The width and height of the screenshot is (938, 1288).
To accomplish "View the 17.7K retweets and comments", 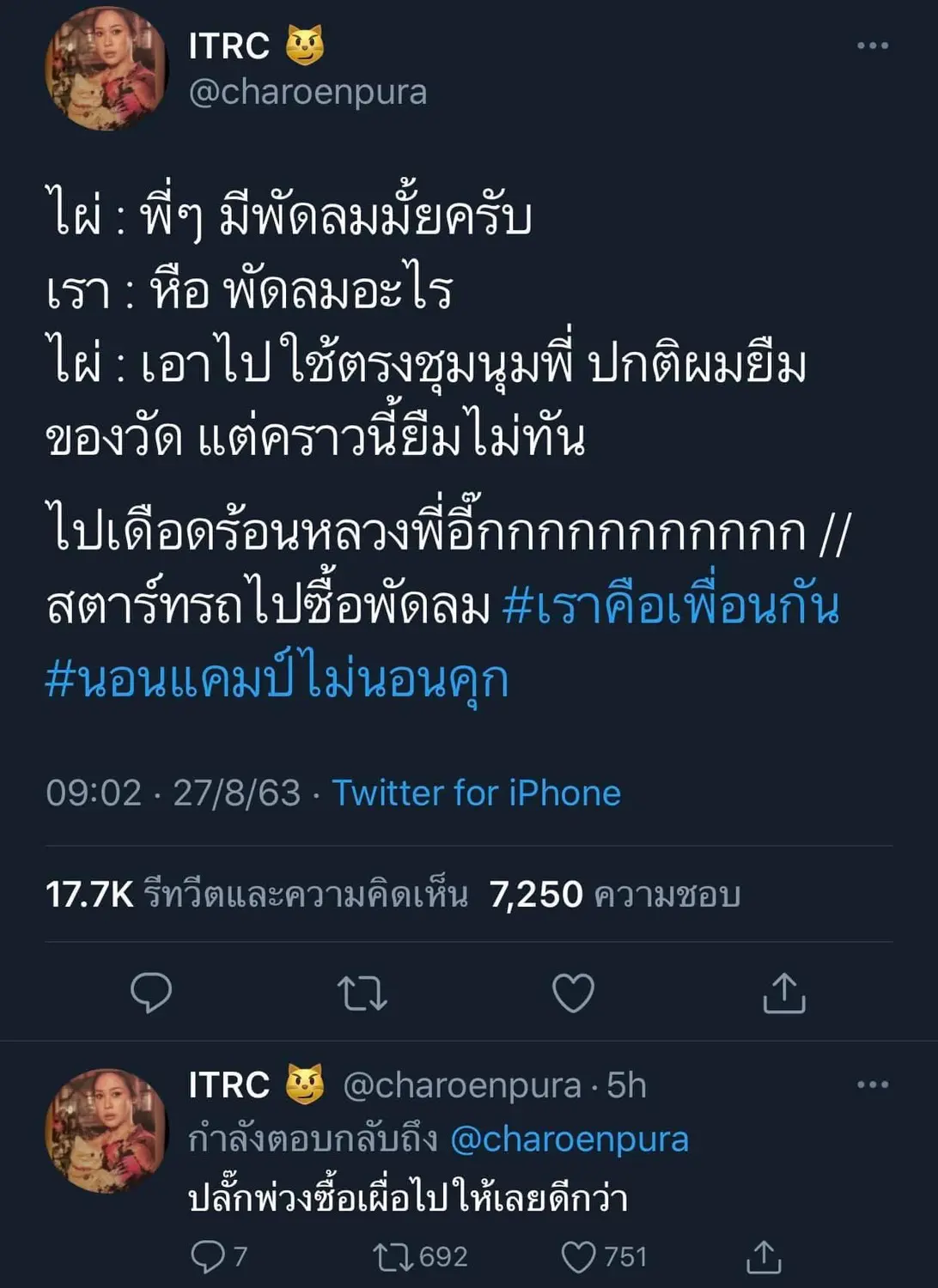I will (x=256, y=895).
